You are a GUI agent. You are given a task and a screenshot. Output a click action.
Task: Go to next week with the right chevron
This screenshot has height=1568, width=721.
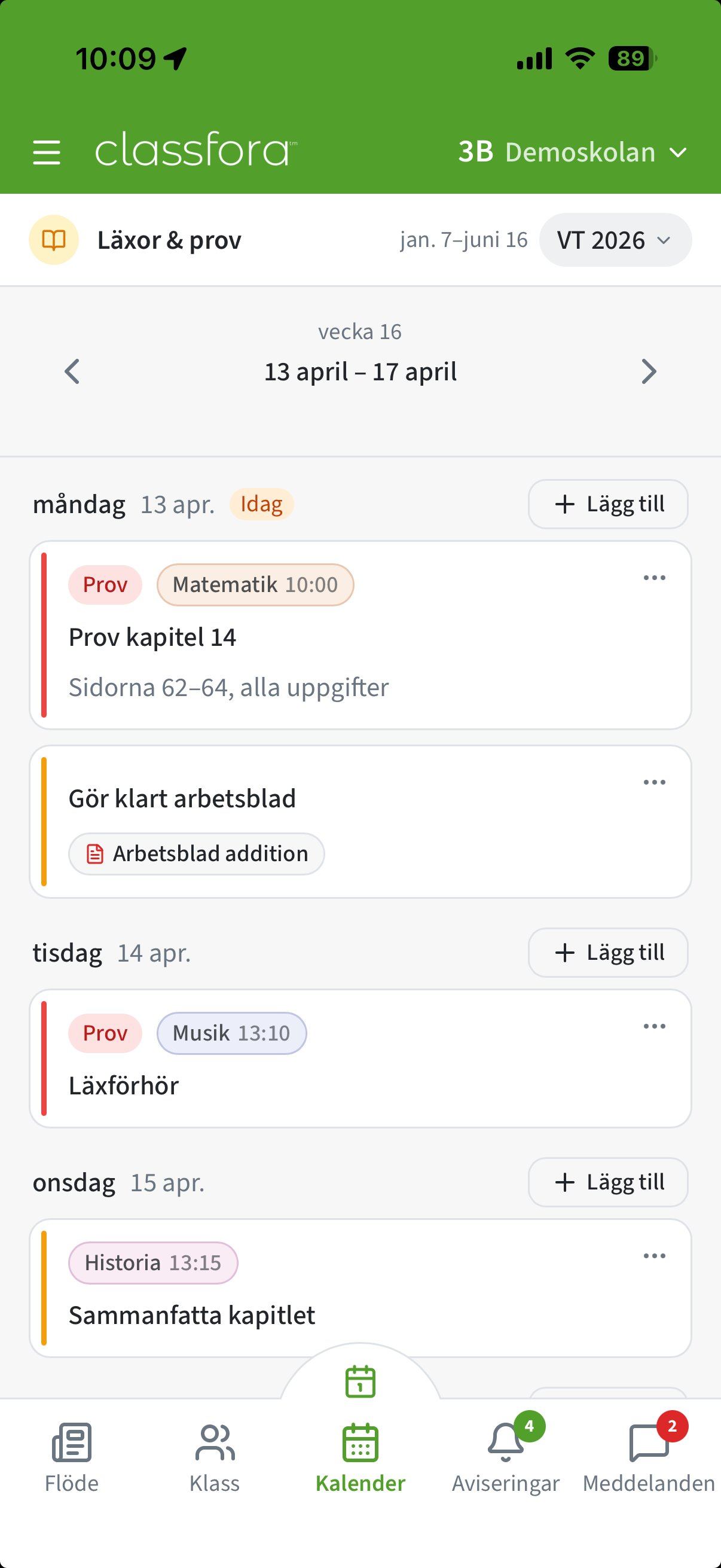[x=648, y=371]
